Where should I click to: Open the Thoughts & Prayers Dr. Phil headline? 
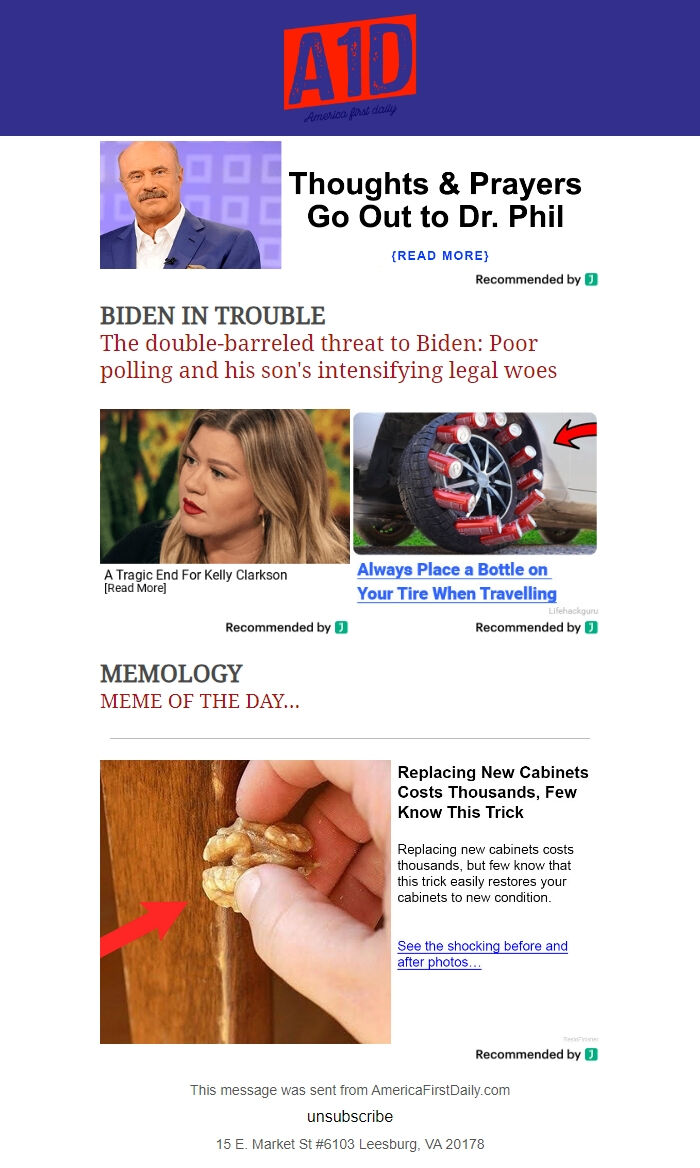point(436,200)
